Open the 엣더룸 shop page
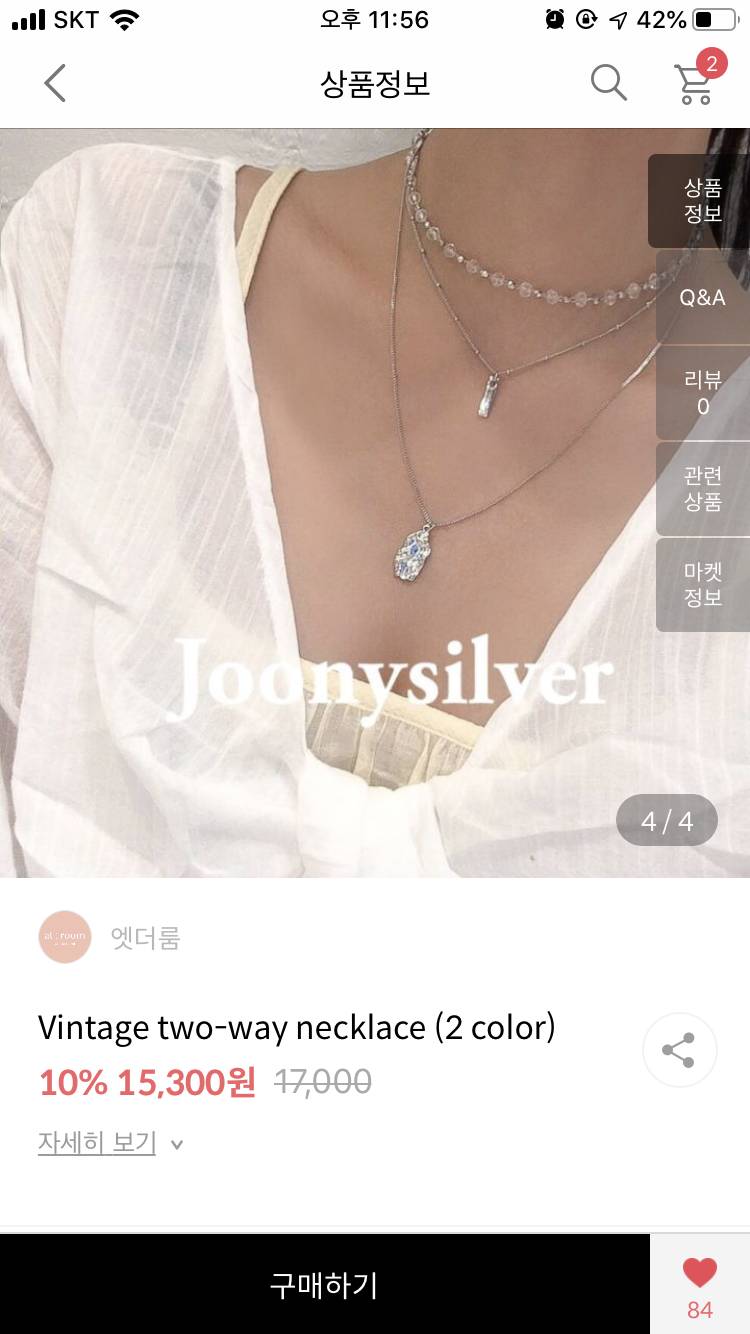 pos(110,937)
